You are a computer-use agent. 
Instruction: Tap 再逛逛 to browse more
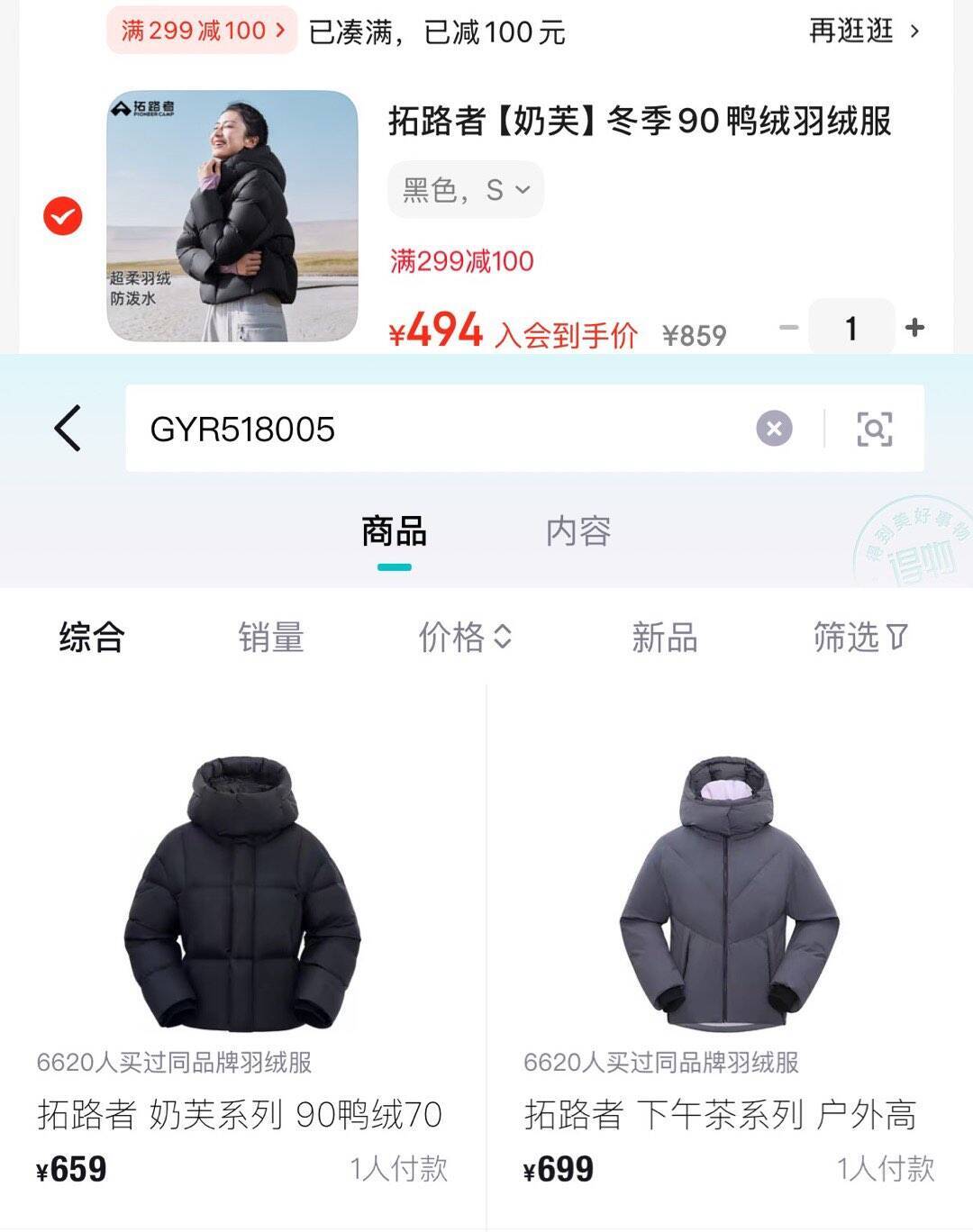[863, 32]
